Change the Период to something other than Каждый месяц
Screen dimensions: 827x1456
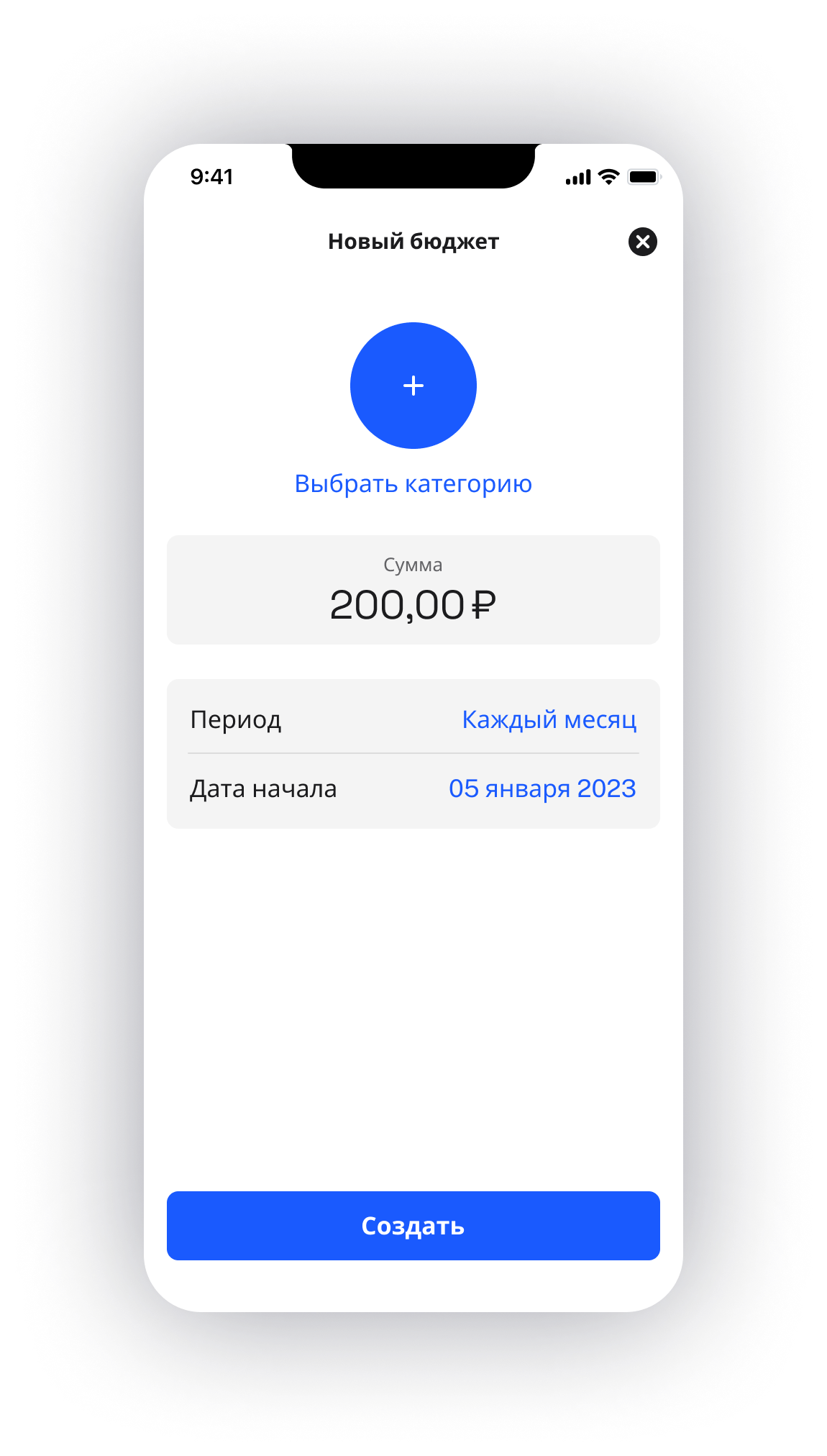pyautogui.click(x=549, y=719)
